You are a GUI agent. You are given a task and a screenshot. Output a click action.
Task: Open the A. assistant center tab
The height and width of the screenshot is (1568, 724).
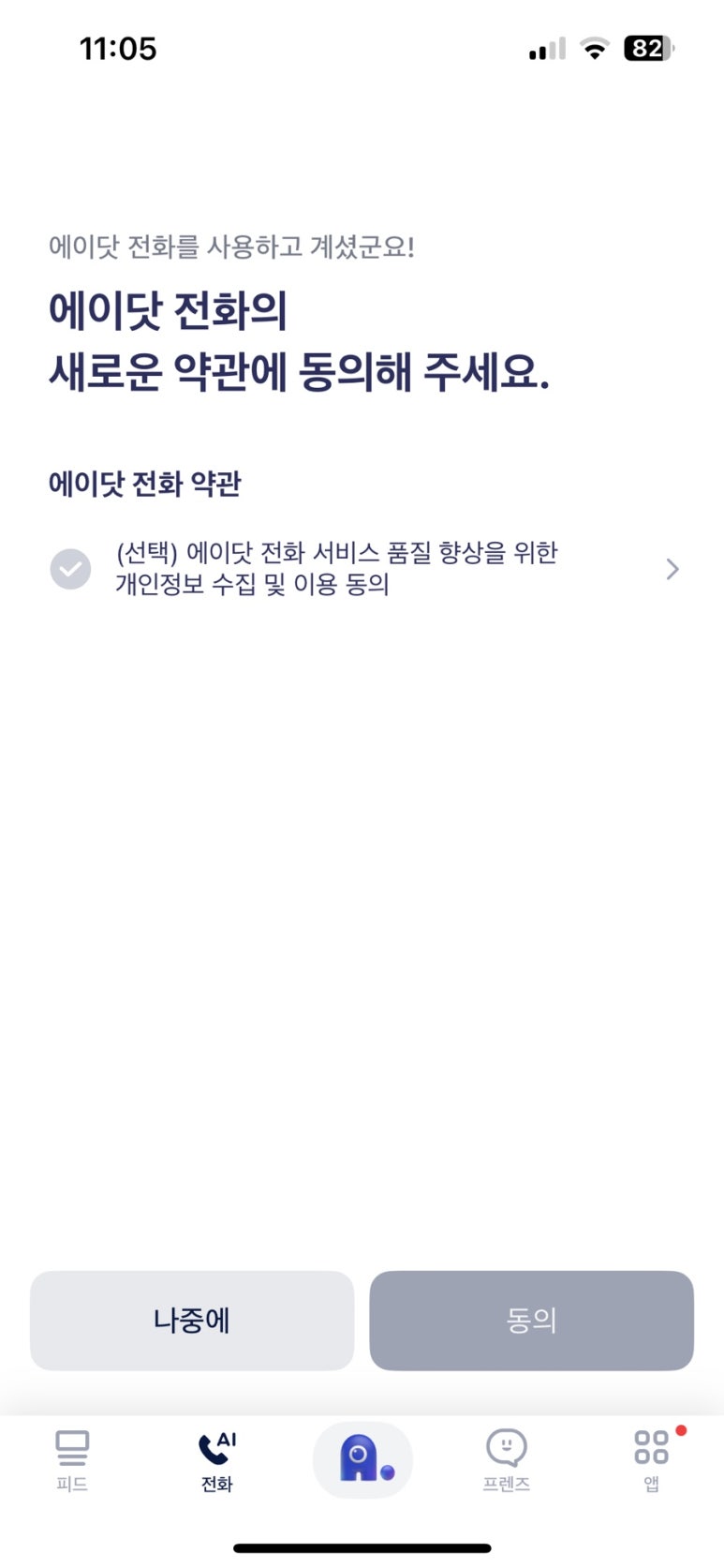coord(362,1459)
